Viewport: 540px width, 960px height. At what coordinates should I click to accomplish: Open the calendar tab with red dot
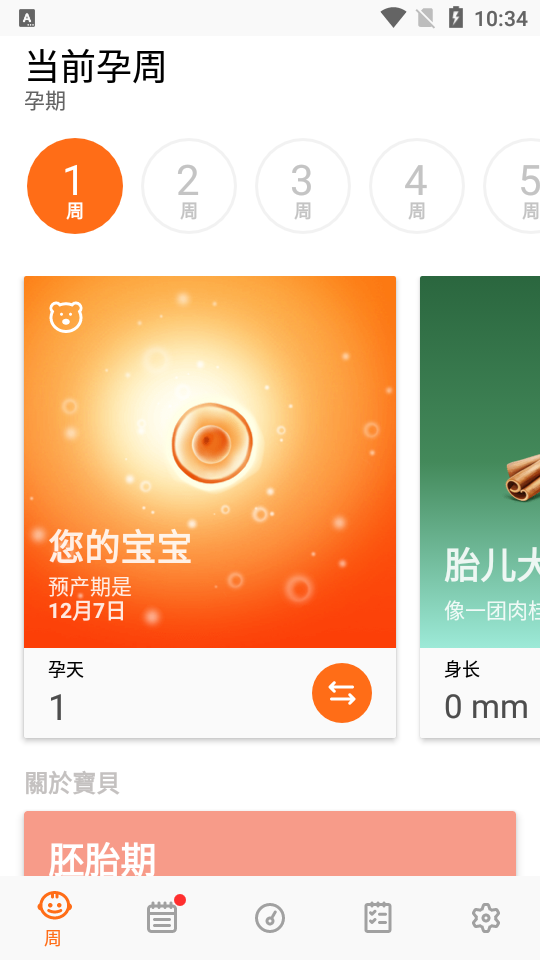[162, 918]
